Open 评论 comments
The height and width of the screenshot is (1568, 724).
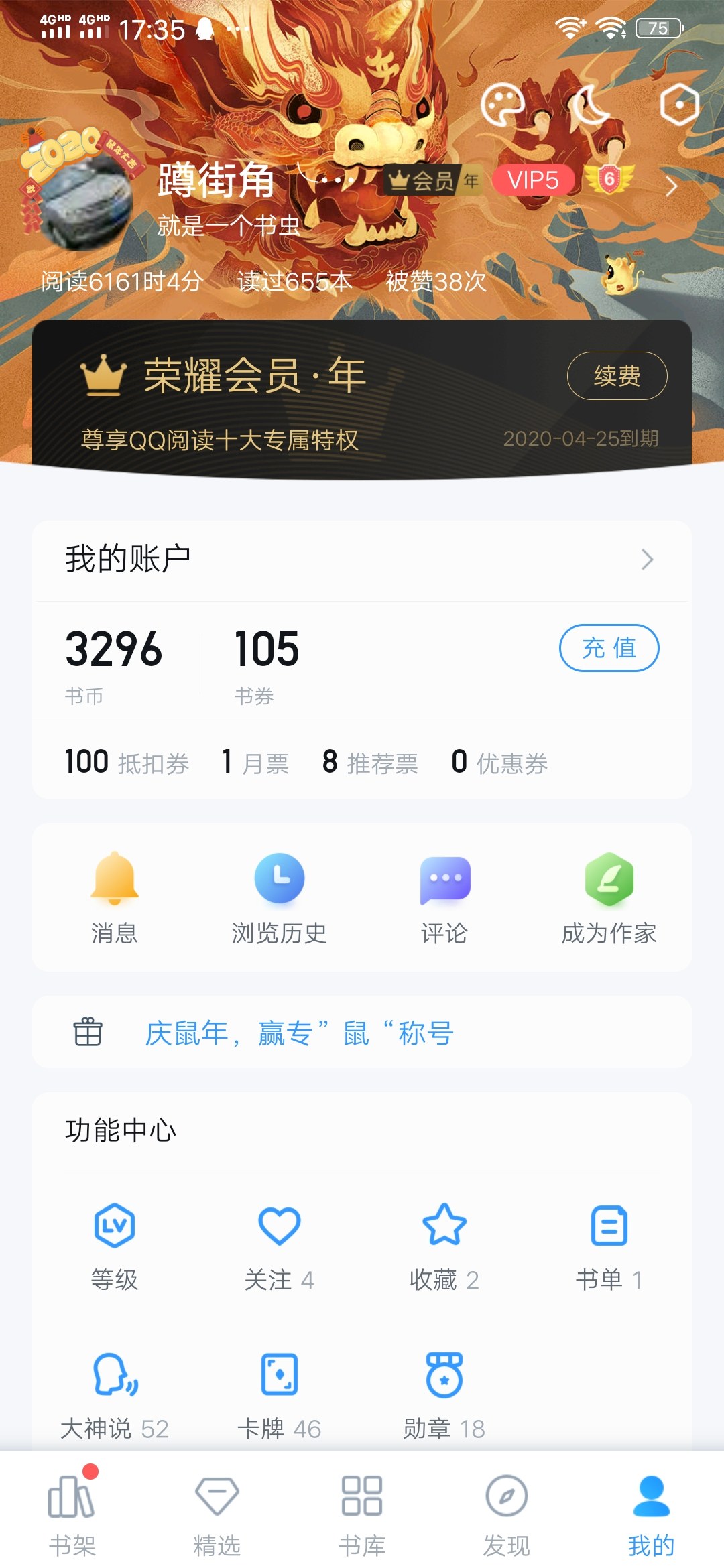[x=444, y=898]
